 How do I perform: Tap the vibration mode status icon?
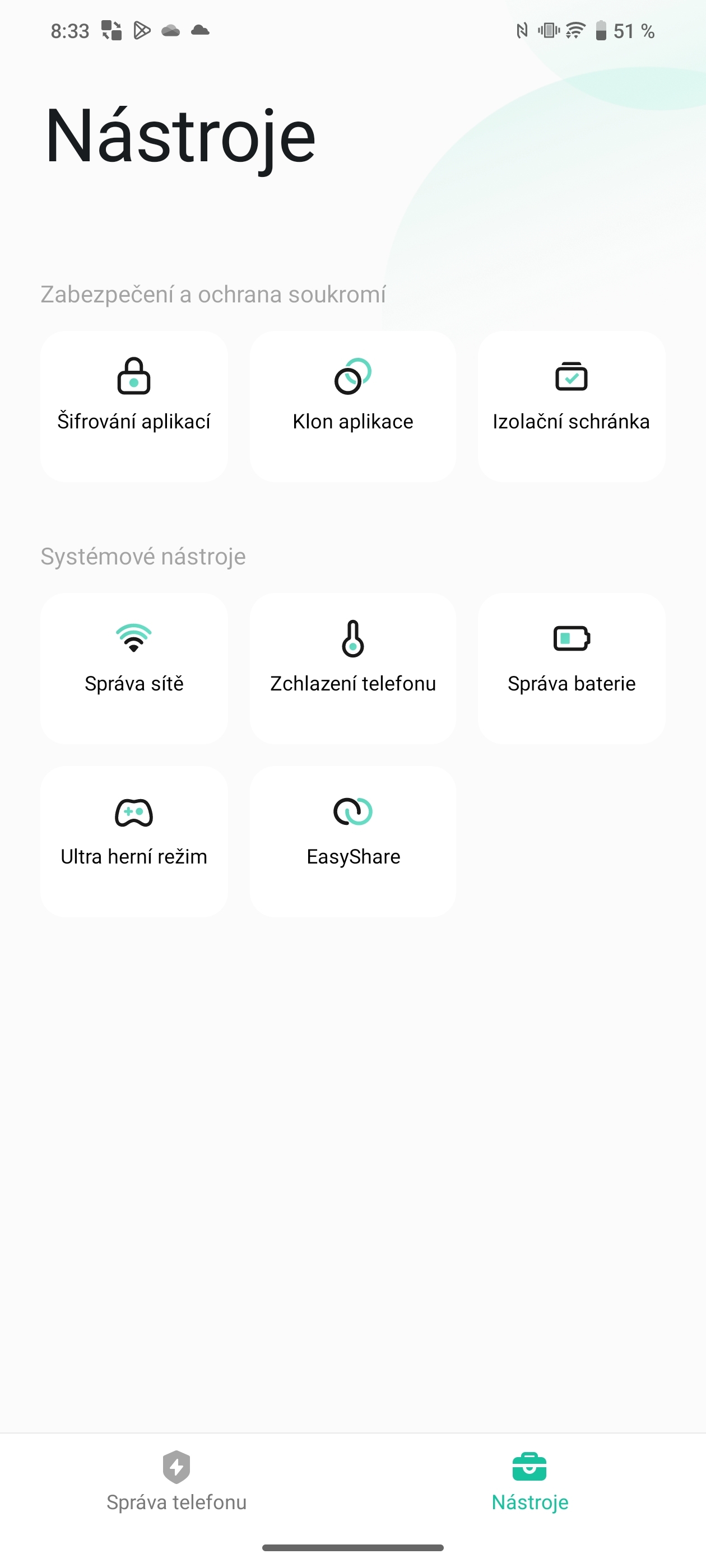click(x=547, y=29)
